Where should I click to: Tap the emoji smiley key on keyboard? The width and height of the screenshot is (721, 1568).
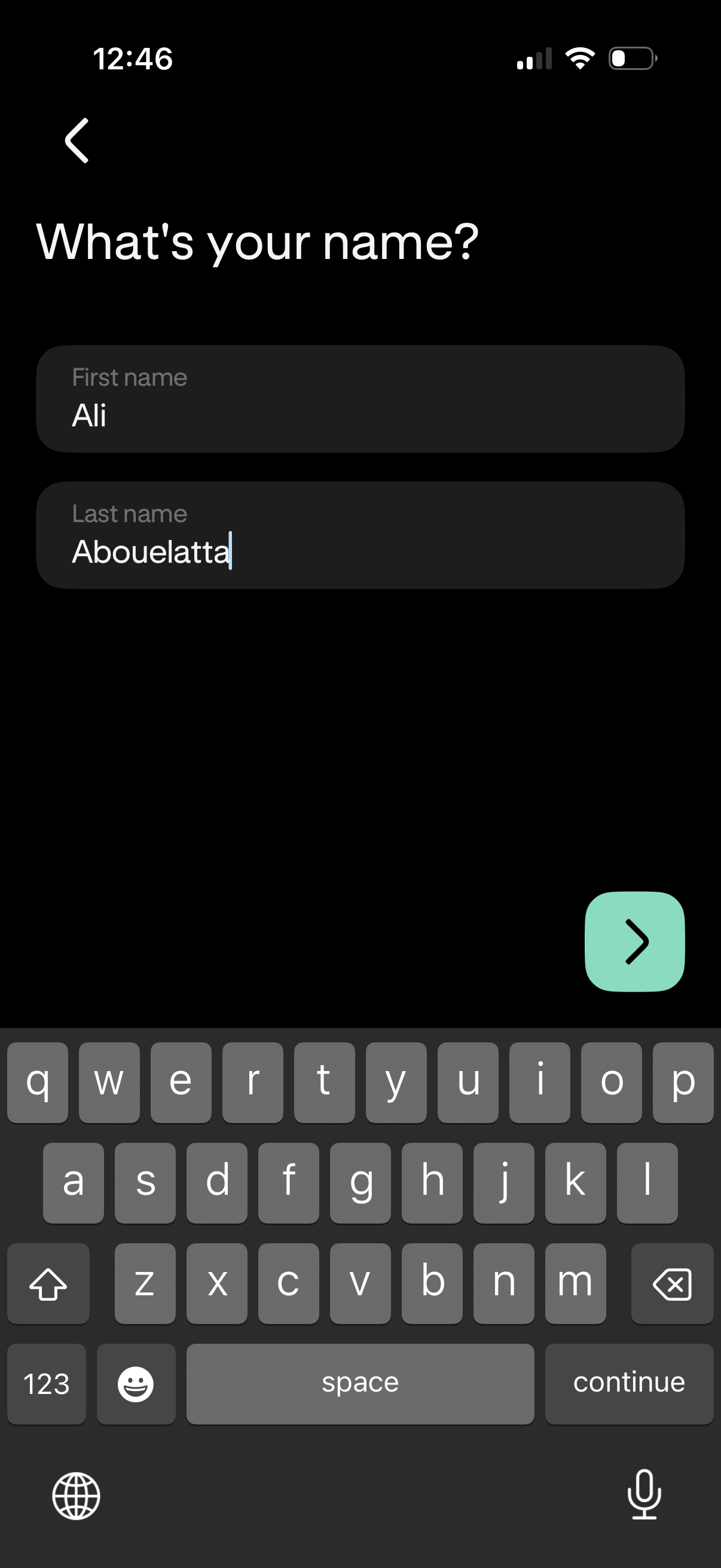click(x=136, y=1384)
